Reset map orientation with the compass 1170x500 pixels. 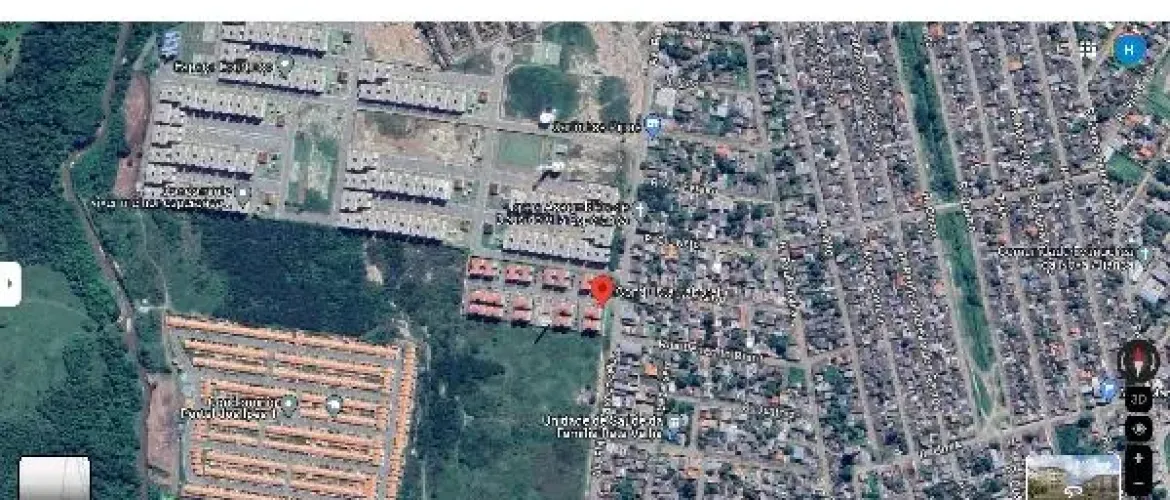[1138, 359]
